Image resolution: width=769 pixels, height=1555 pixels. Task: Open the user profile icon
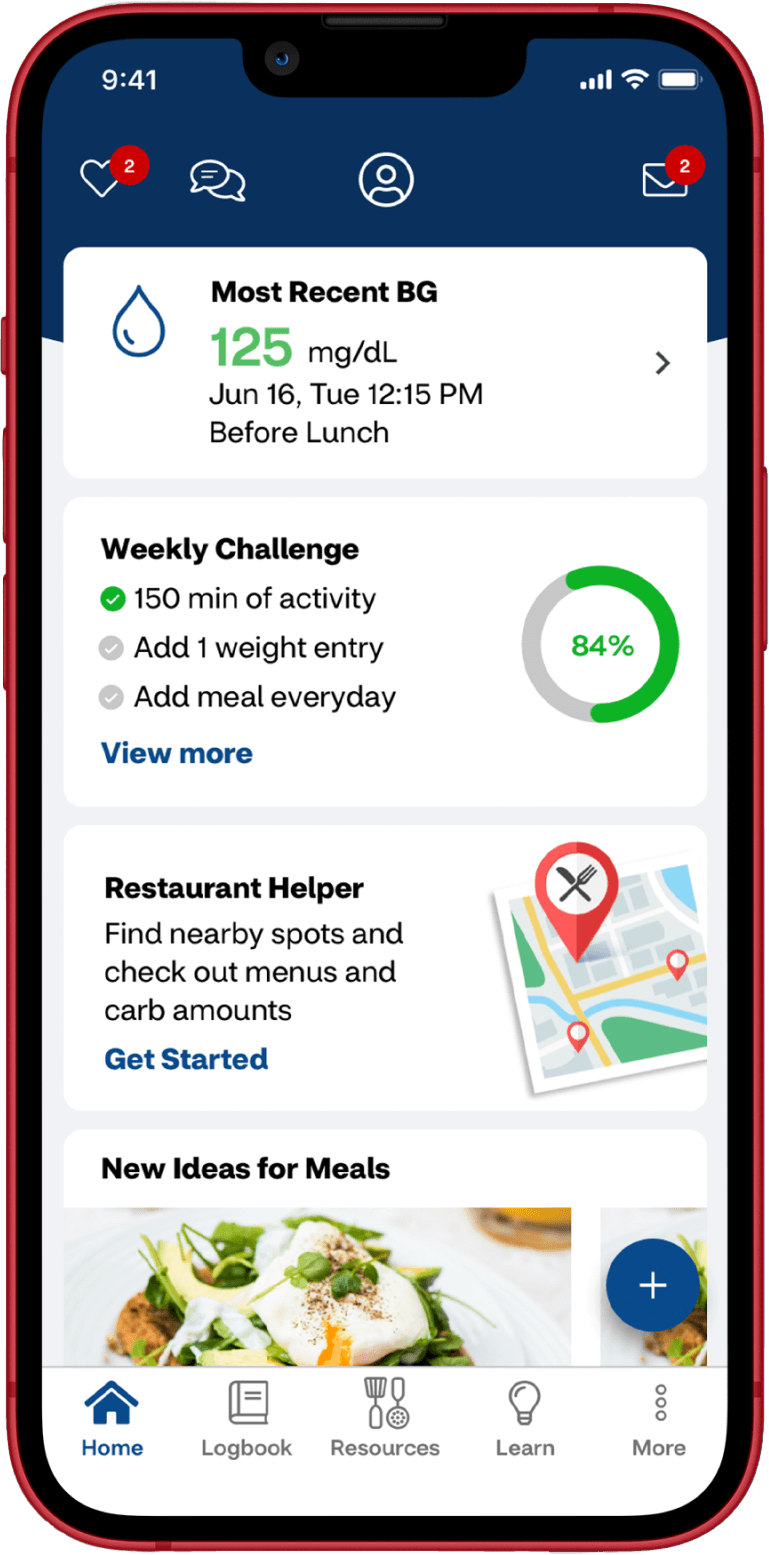(x=386, y=180)
